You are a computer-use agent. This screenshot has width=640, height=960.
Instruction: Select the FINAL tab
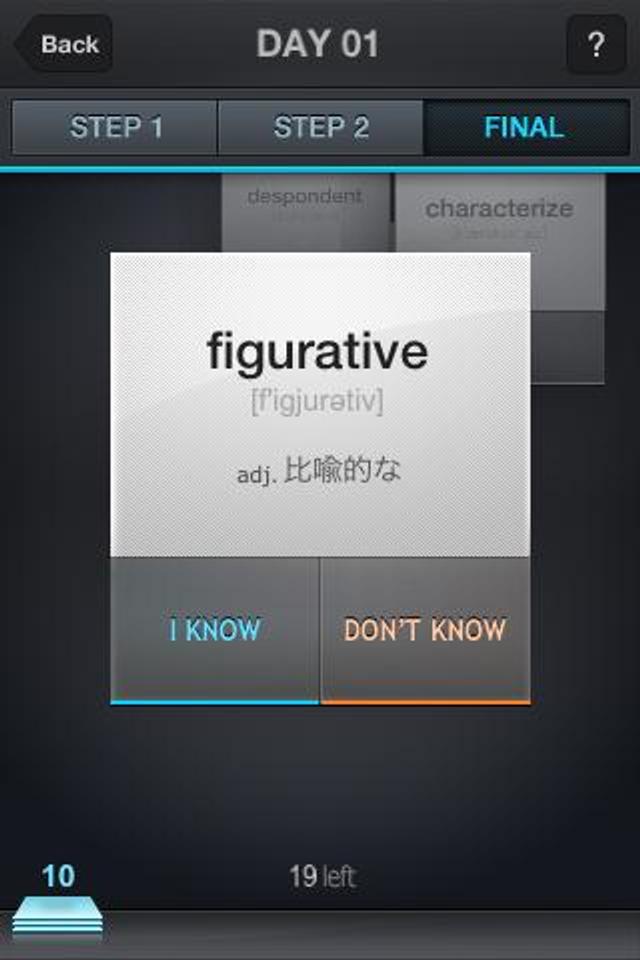point(525,128)
